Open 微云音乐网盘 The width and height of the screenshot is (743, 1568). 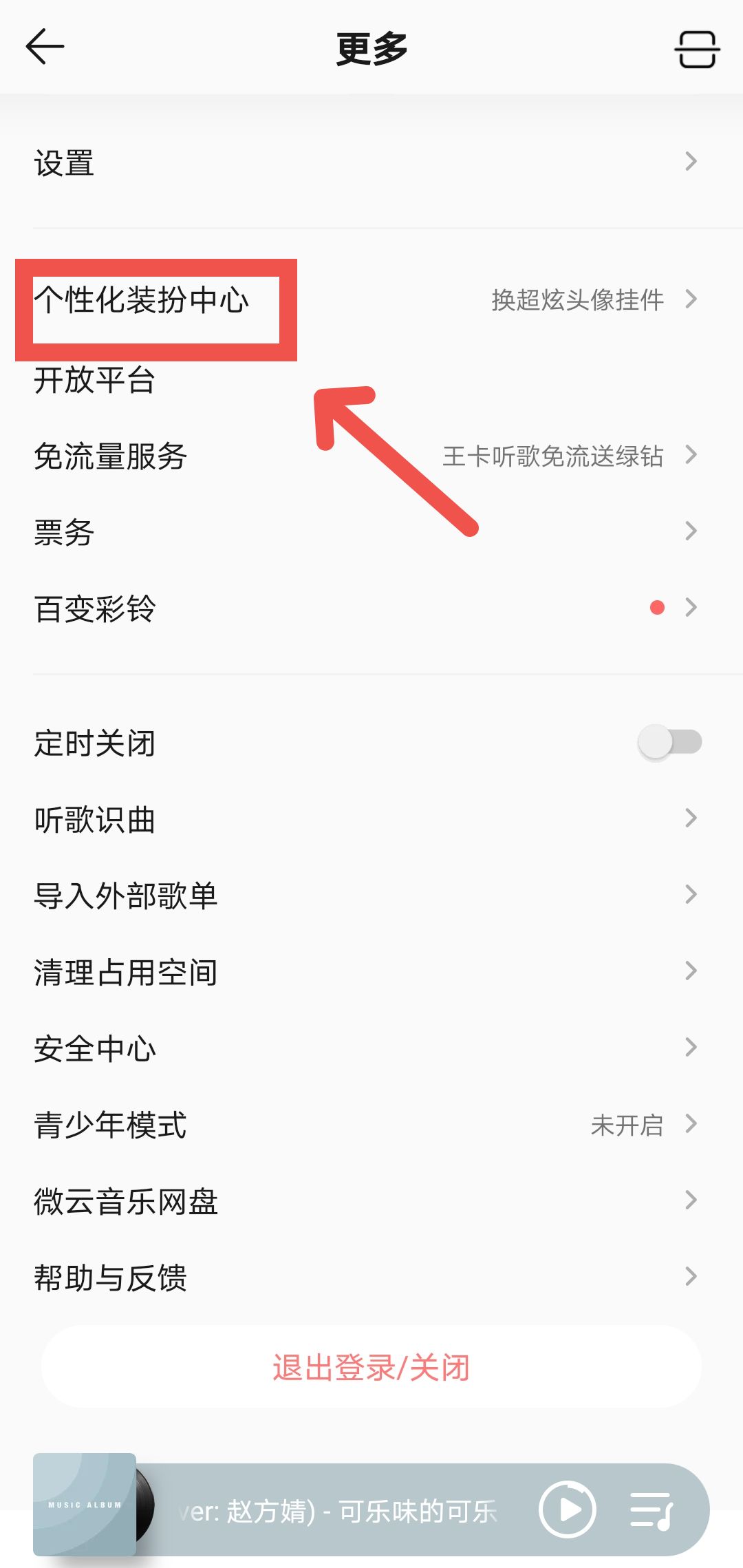pyautogui.click(x=371, y=1201)
